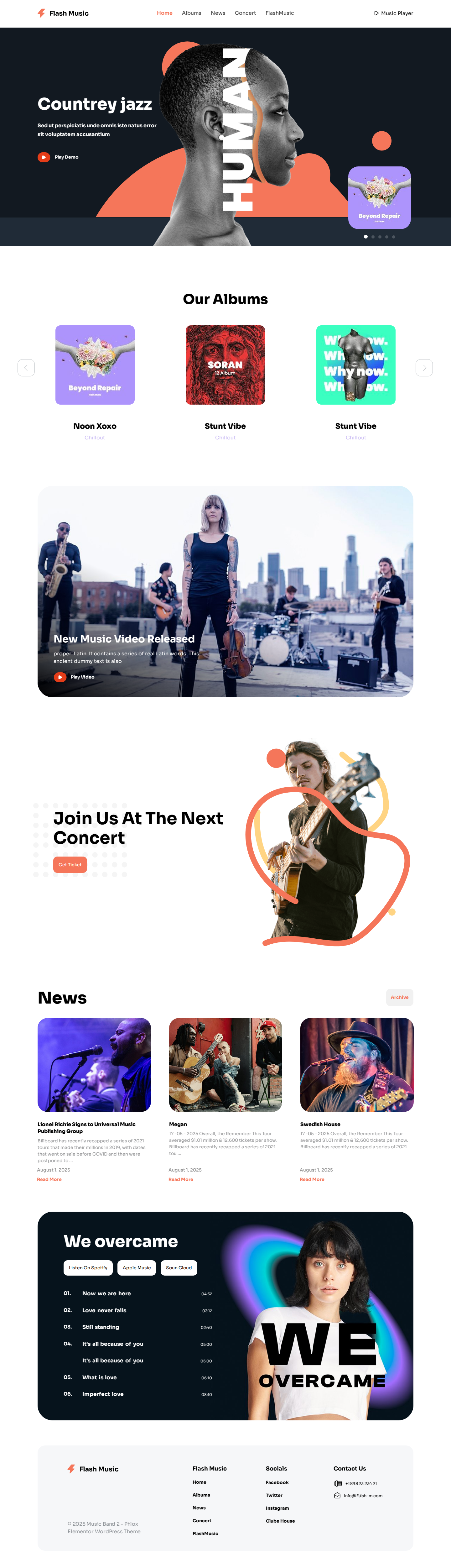Listen On Spotify

tap(88, 1267)
